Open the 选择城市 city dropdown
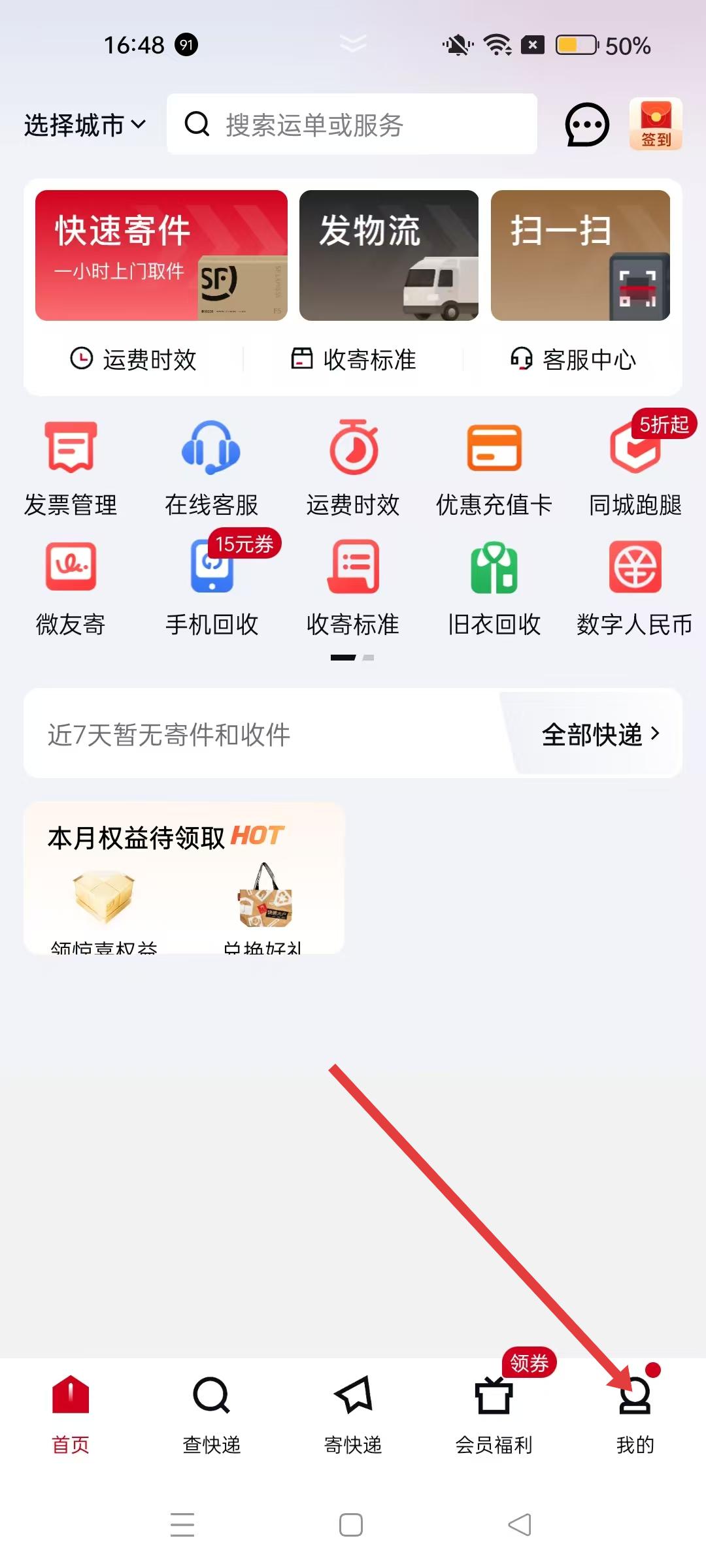Image resolution: width=706 pixels, height=1568 pixels. pos(85,125)
